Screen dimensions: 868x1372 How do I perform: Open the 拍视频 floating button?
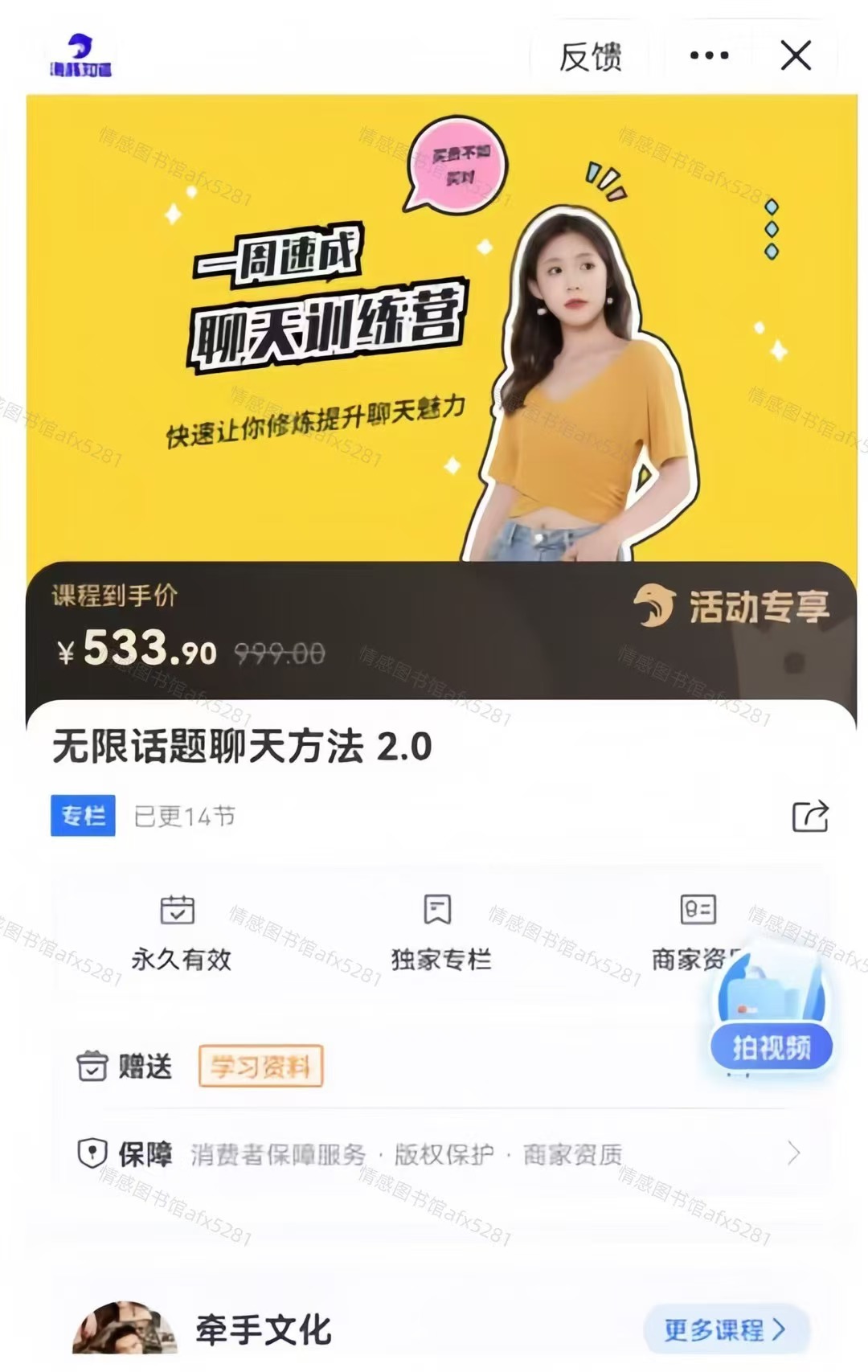(771, 1046)
